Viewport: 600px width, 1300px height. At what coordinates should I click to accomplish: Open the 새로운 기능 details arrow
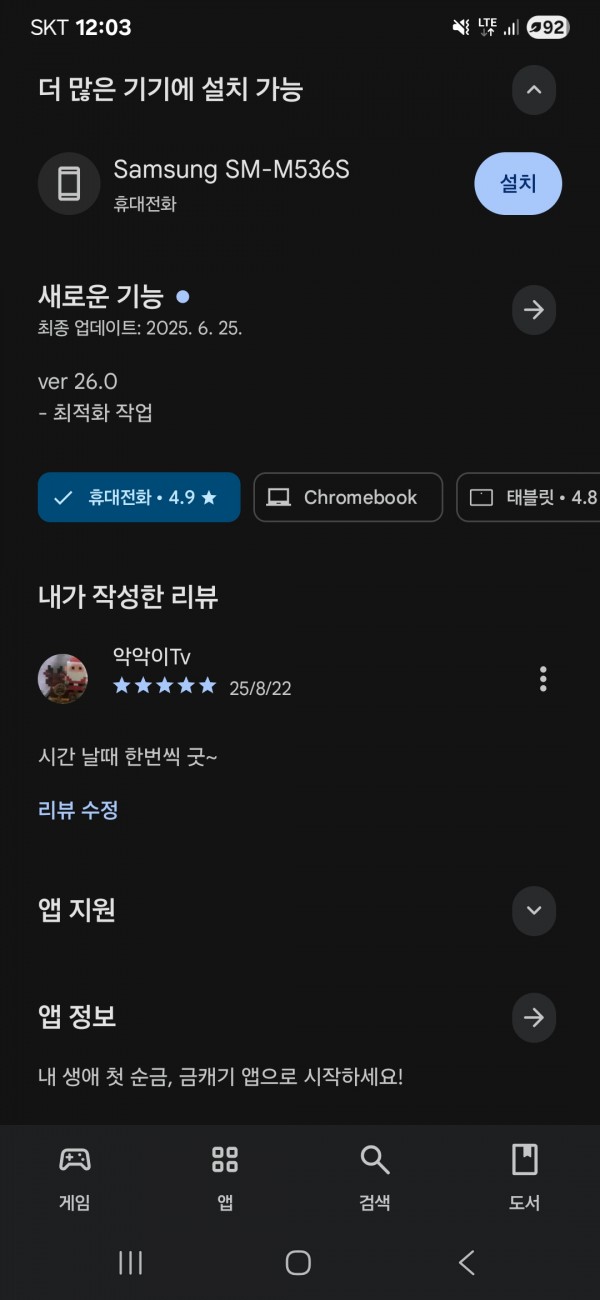click(x=533, y=310)
